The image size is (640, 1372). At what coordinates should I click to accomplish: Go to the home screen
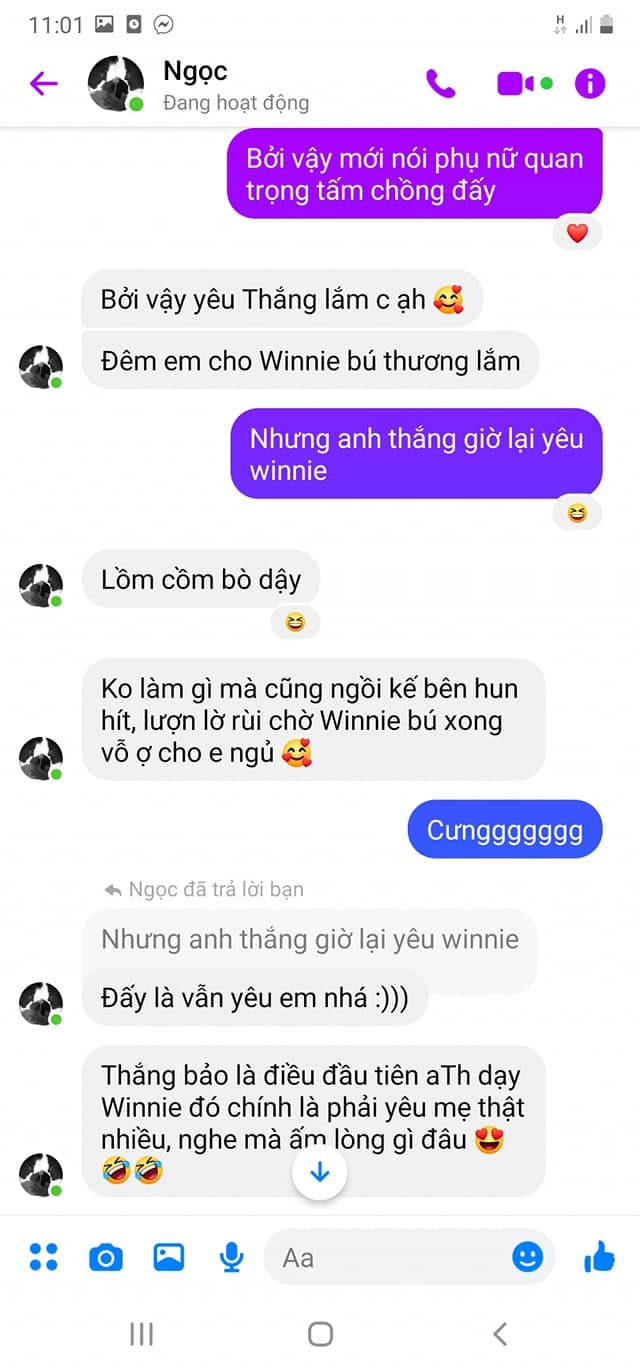[320, 1333]
